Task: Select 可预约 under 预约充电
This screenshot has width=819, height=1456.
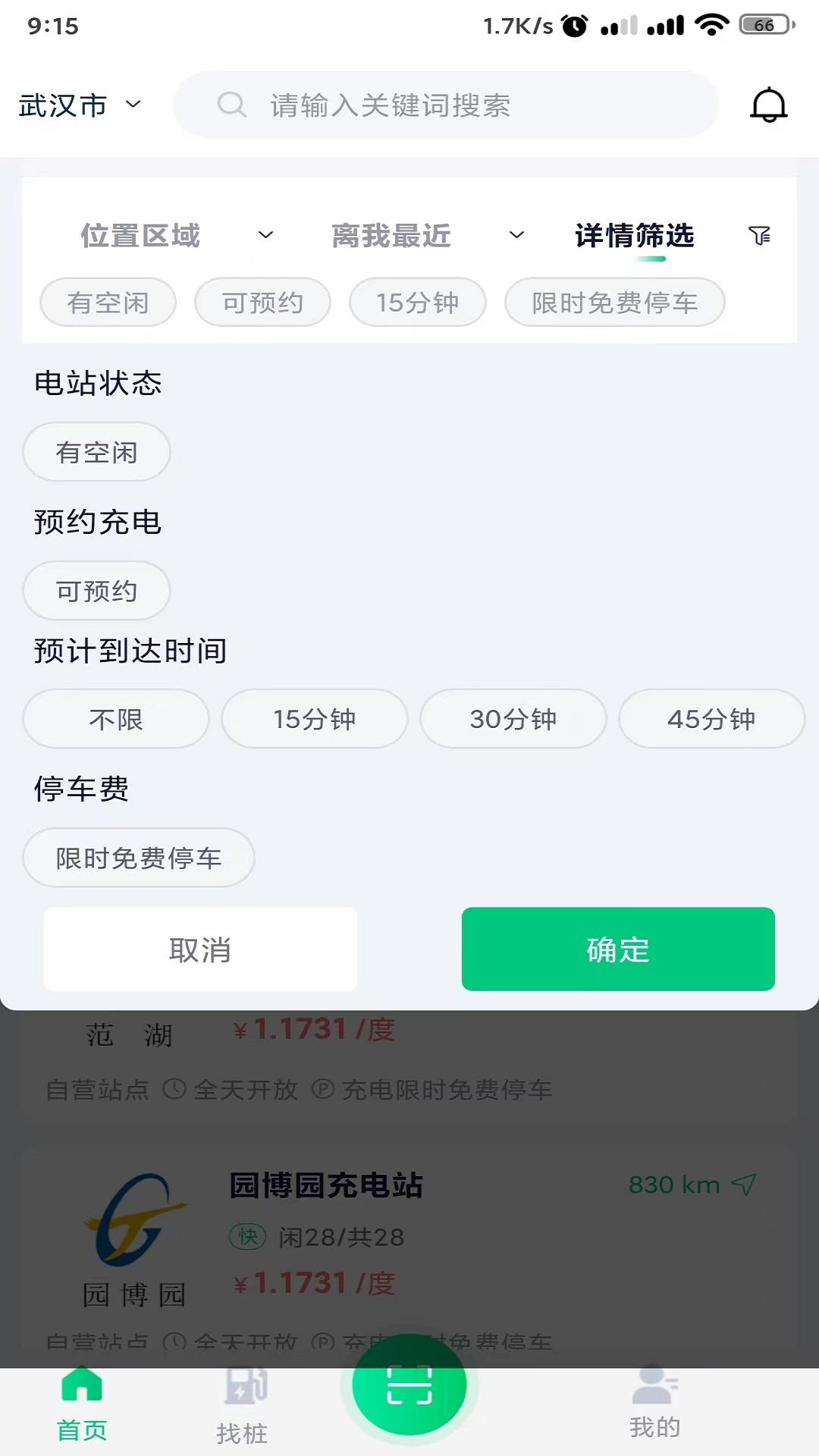Action: point(96,591)
